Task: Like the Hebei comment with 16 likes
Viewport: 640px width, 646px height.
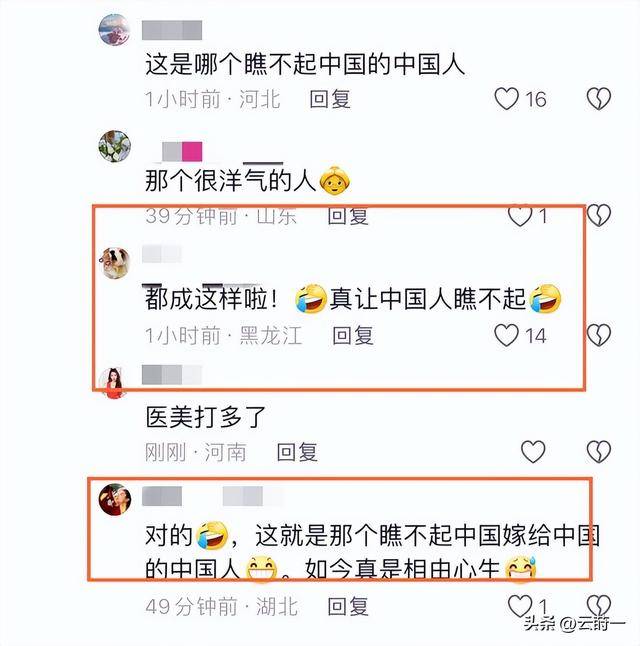Action: tap(508, 99)
